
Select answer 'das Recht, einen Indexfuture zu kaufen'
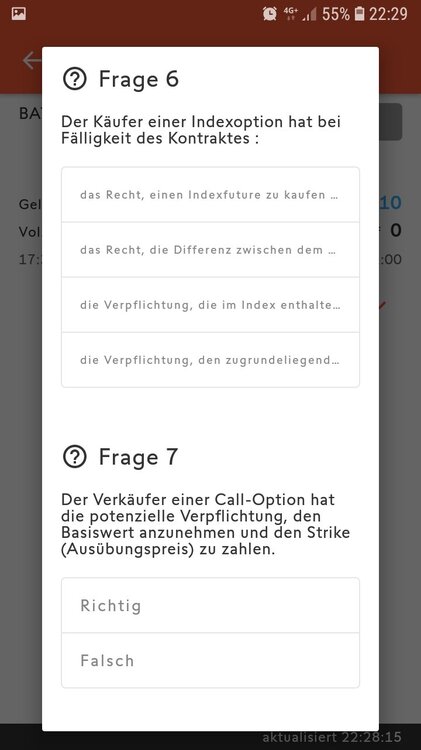pyautogui.click(x=210, y=195)
